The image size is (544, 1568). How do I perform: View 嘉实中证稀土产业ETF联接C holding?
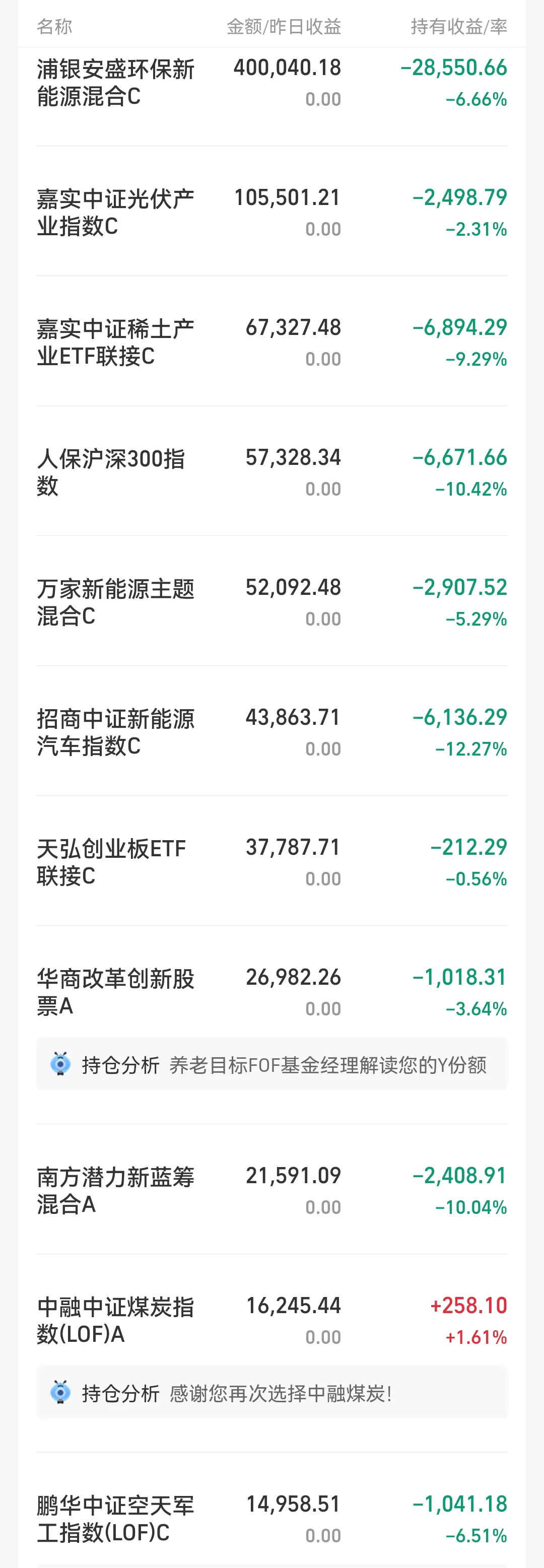(271, 342)
